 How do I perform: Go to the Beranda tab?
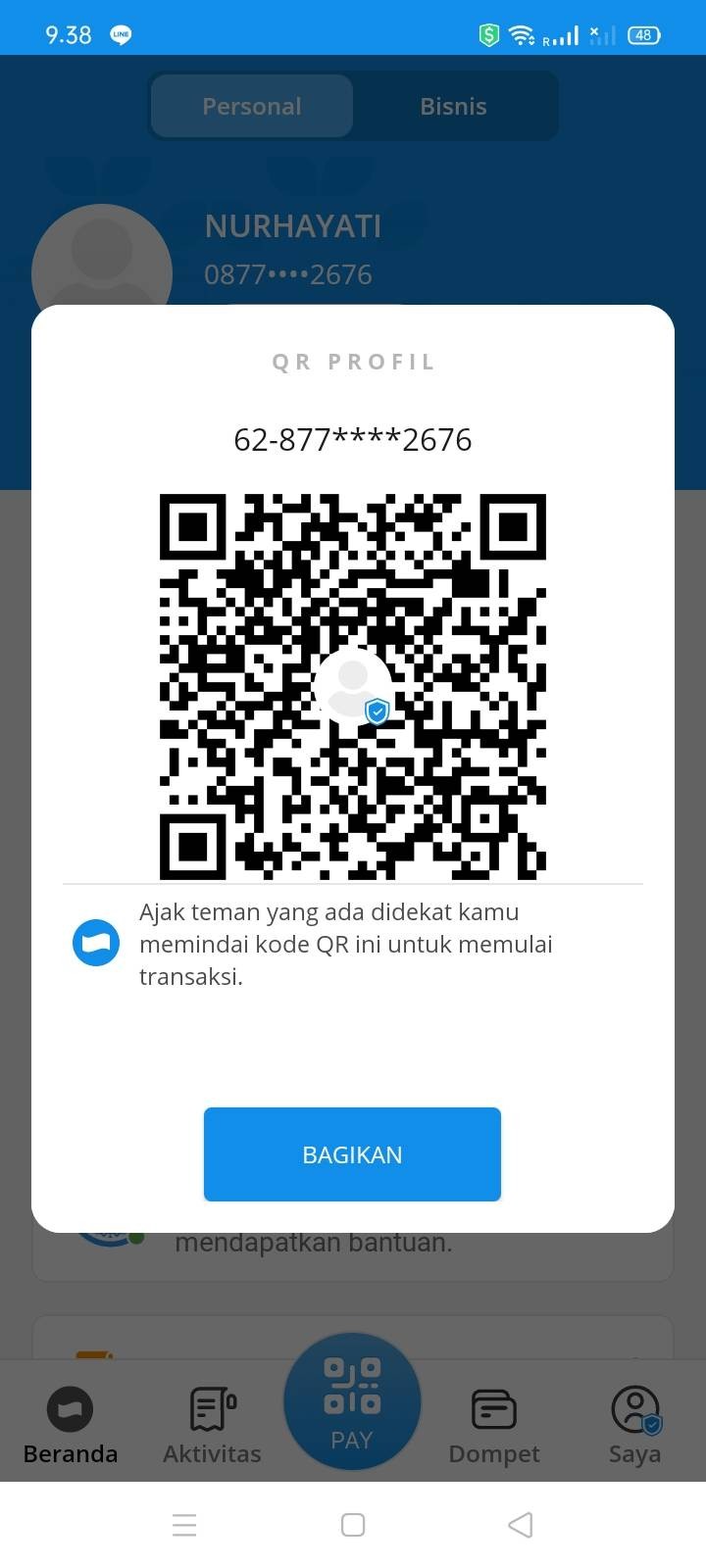71,1424
